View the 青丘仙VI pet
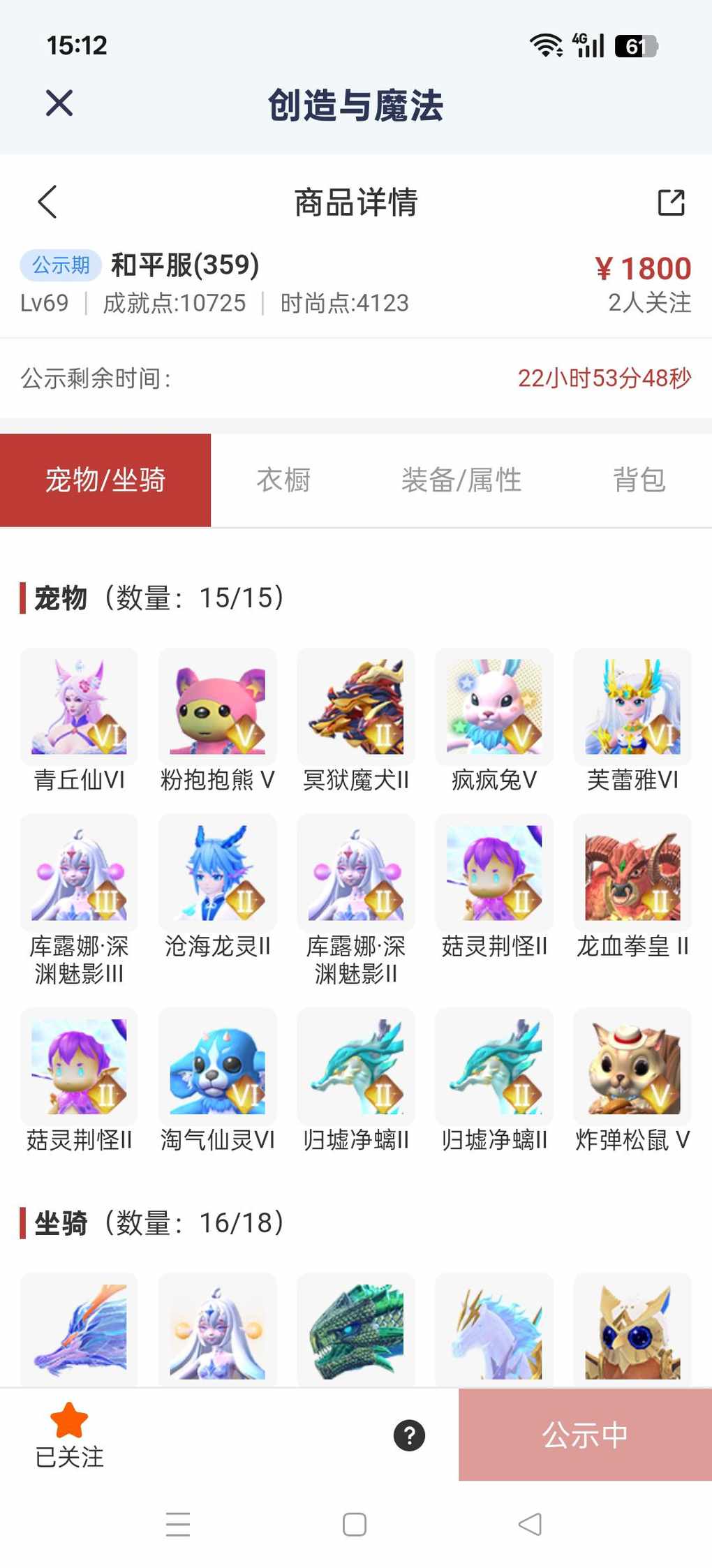Viewport: 712px width, 1568px height. 79,720
